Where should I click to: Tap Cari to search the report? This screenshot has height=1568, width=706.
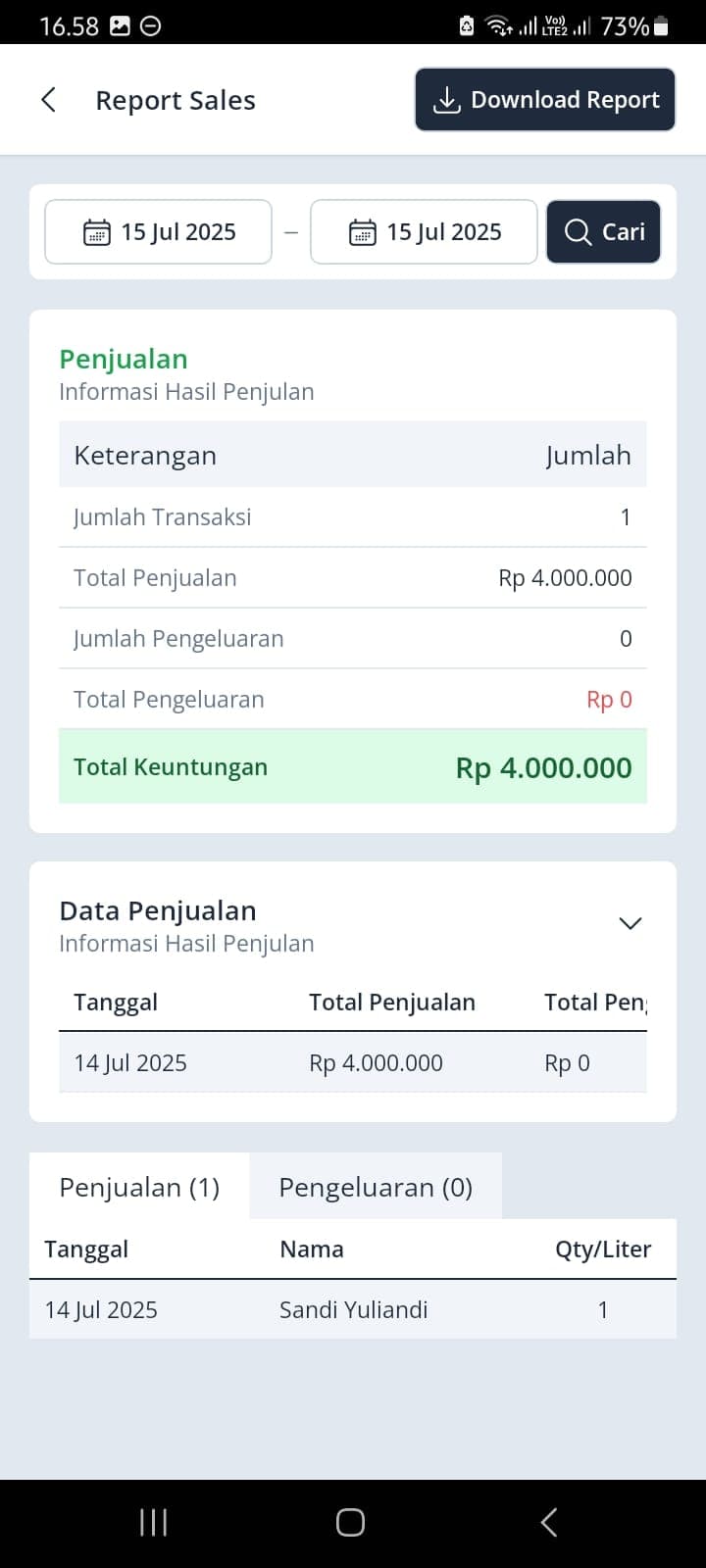click(x=603, y=232)
